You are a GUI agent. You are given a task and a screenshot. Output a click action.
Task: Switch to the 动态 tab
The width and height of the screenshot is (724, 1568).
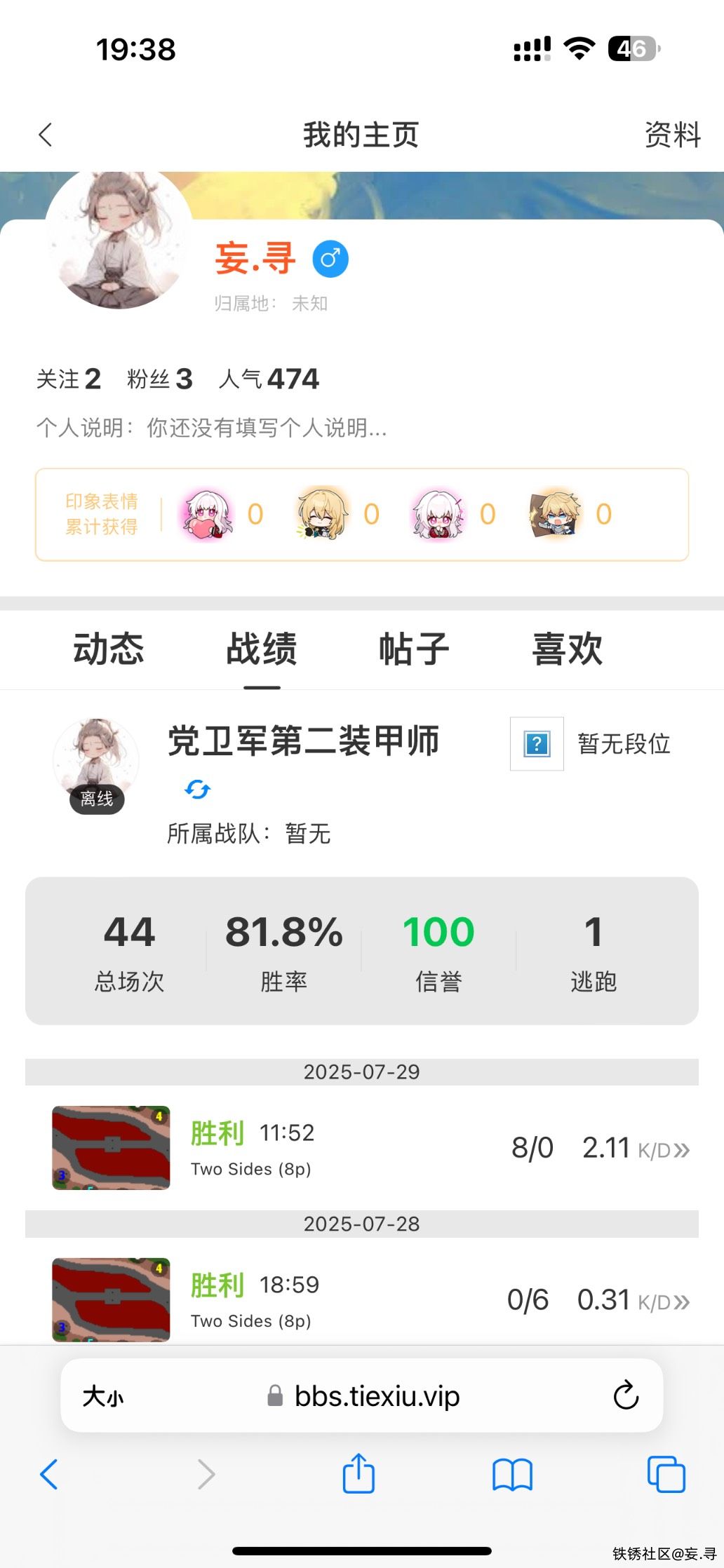tap(109, 649)
